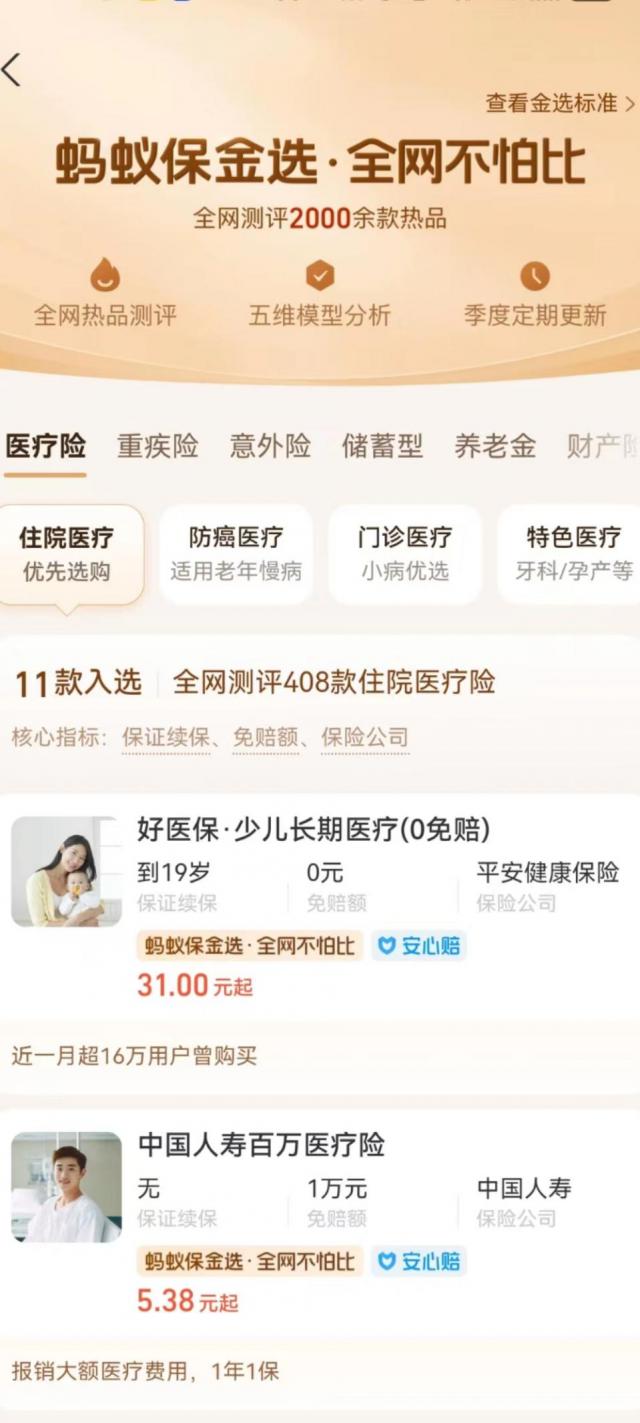Select the 门诊医疗 category chip
This screenshot has width=640, height=1423.
[405, 554]
